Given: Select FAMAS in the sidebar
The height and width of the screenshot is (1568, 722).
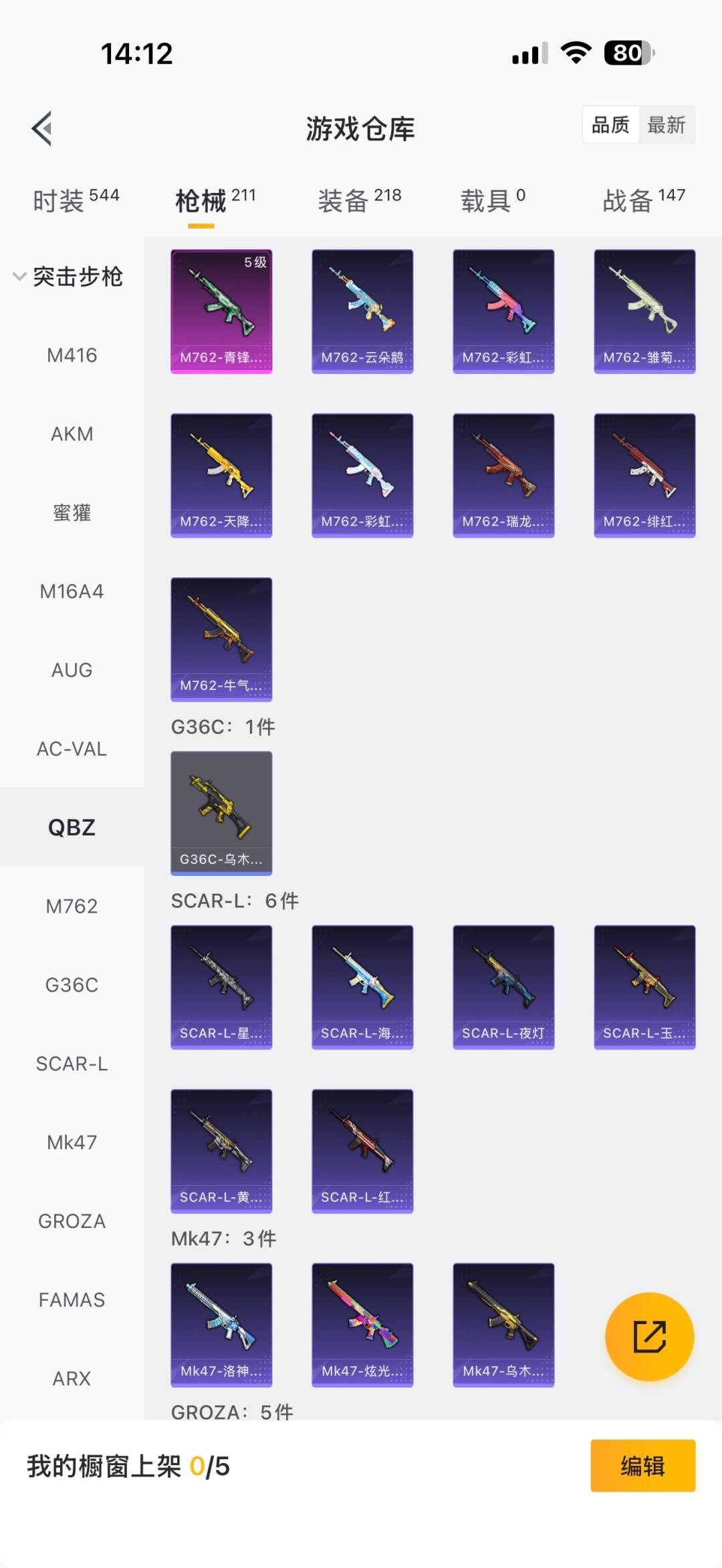Looking at the screenshot, I should 72,1300.
